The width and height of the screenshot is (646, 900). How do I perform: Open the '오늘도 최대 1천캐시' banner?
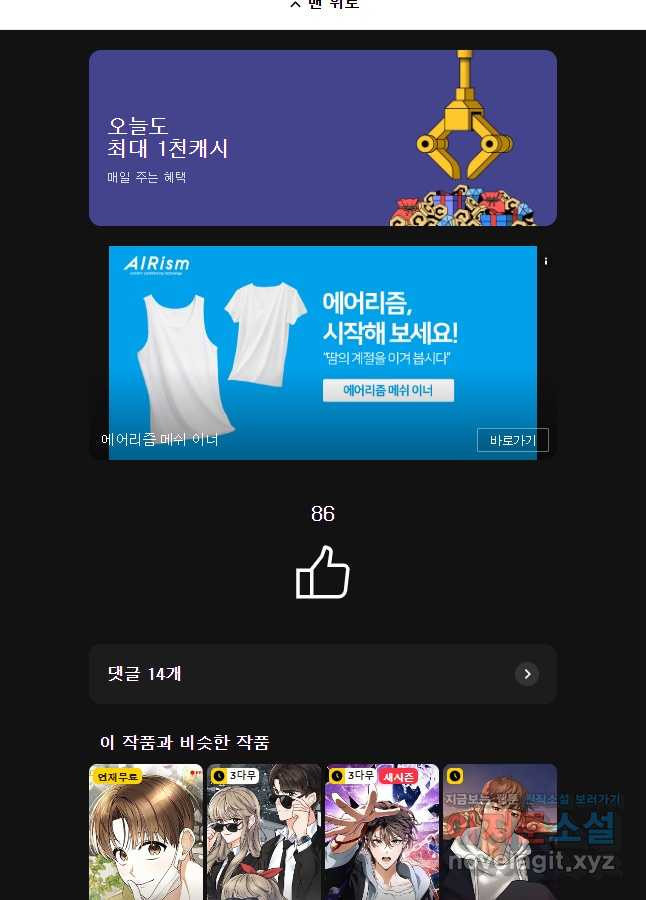(x=322, y=138)
